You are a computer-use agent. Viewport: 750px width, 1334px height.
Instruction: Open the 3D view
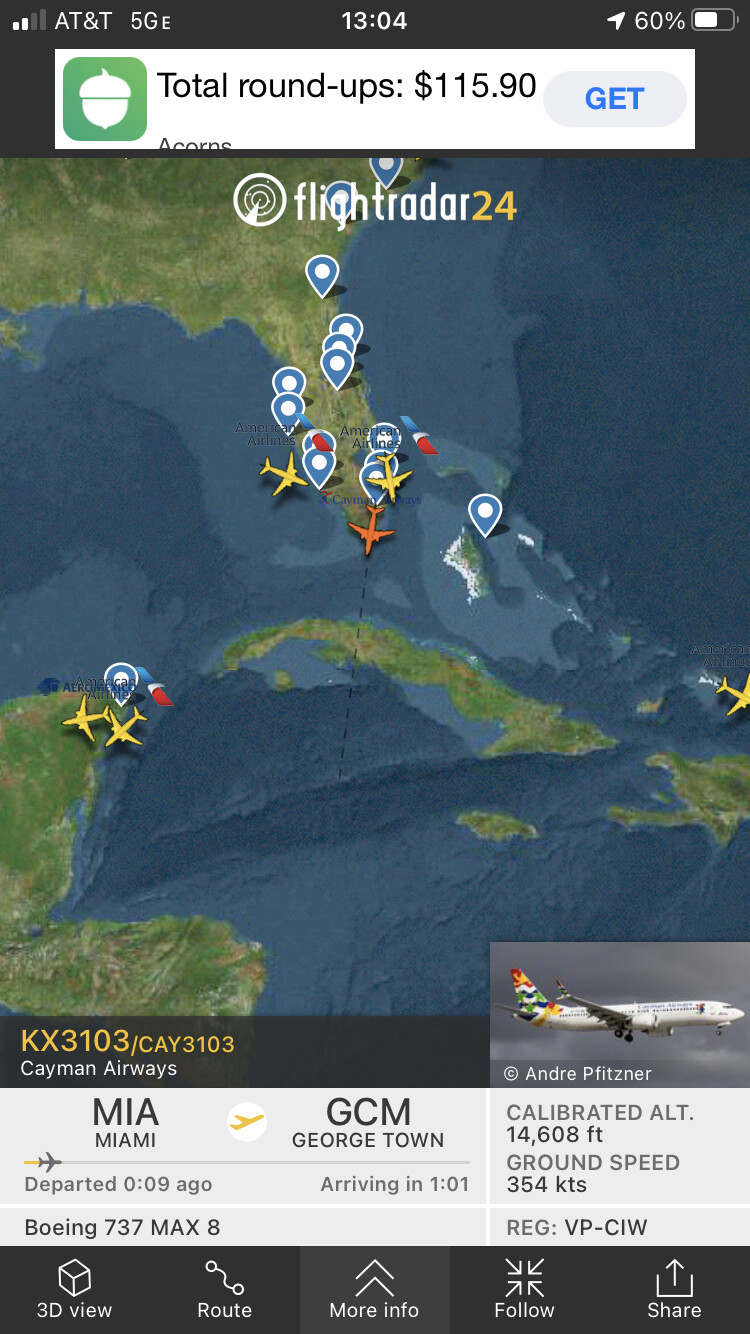pos(75,1289)
